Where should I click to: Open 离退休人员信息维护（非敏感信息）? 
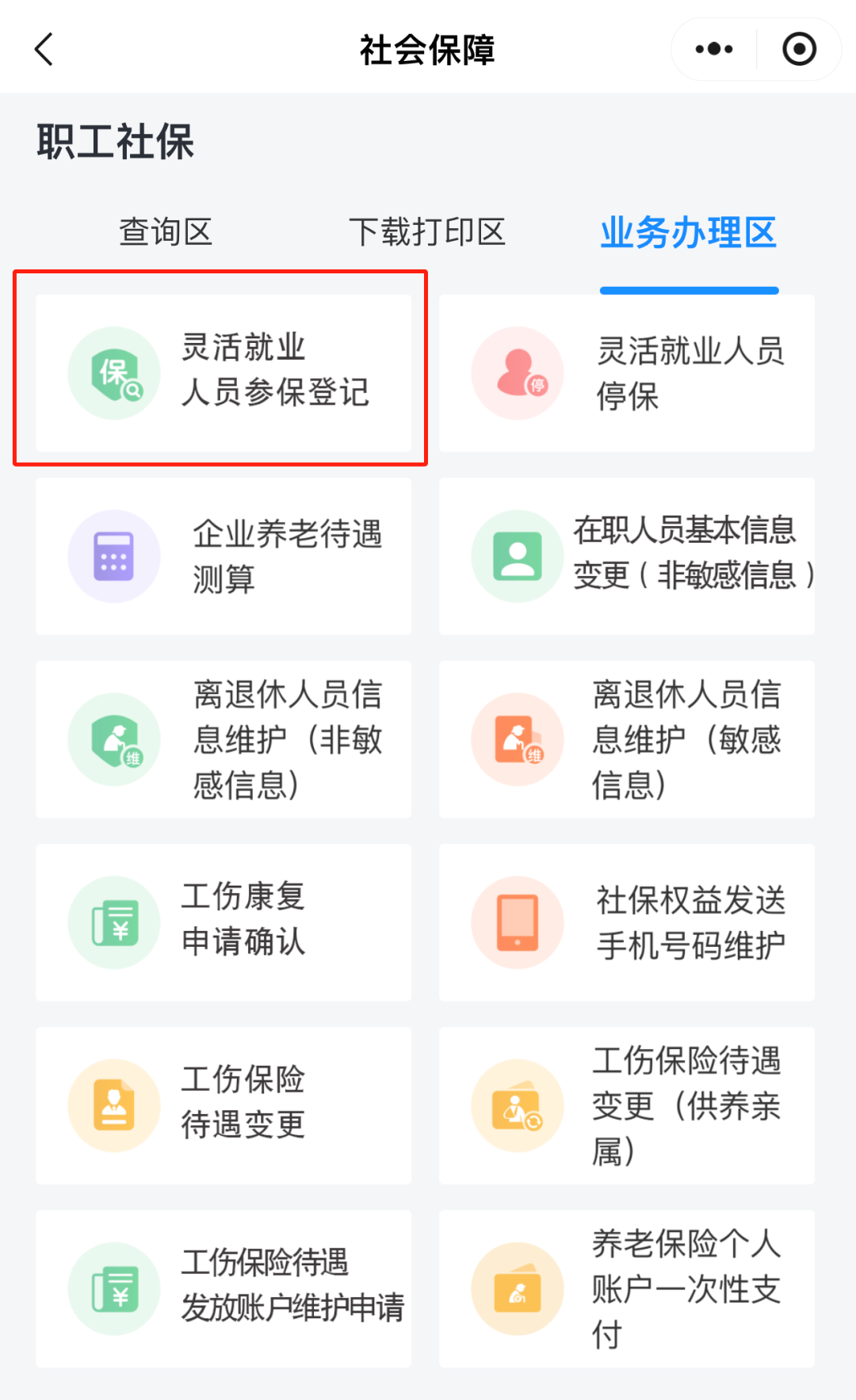click(224, 739)
